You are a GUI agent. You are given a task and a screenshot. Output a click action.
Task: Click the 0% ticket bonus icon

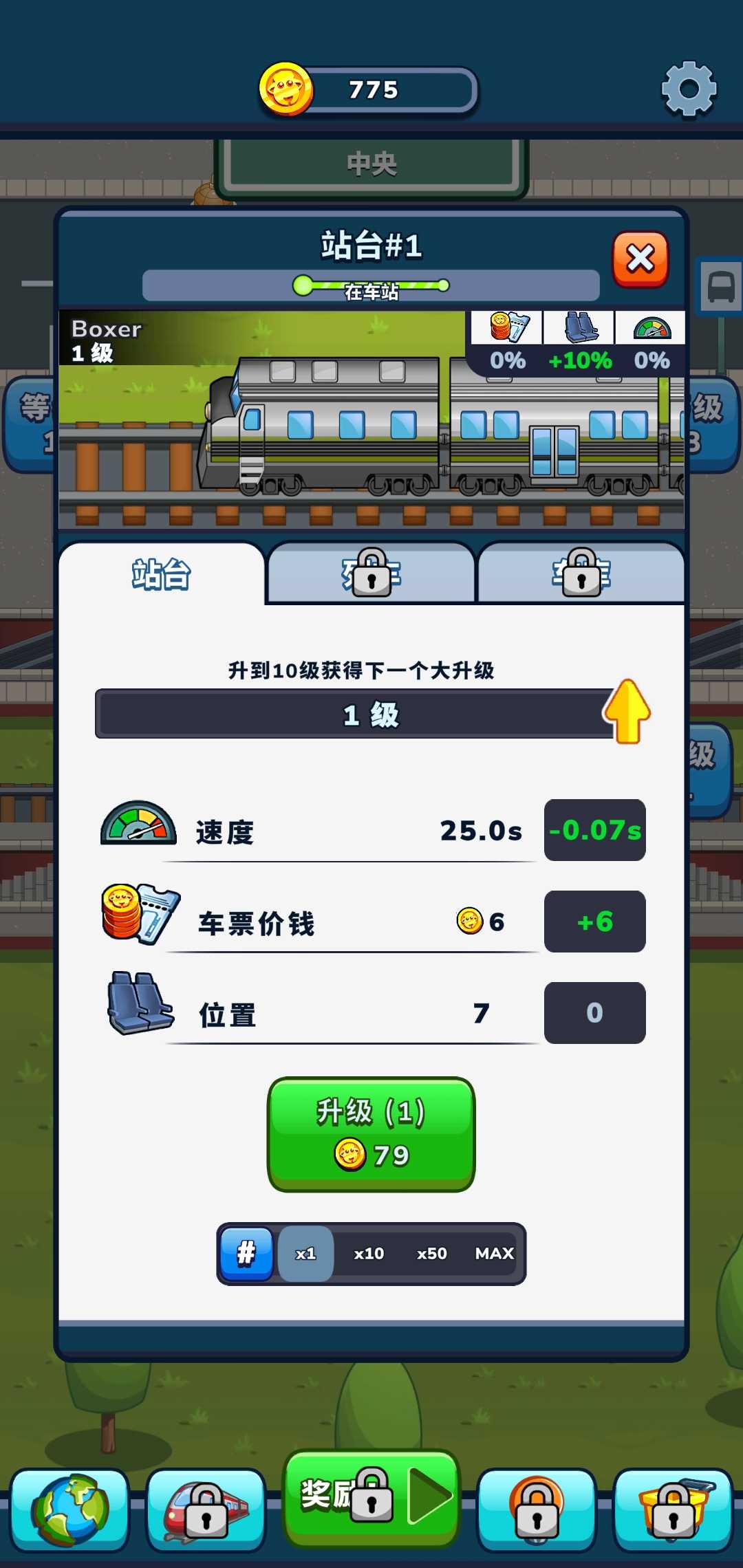tap(507, 329)
